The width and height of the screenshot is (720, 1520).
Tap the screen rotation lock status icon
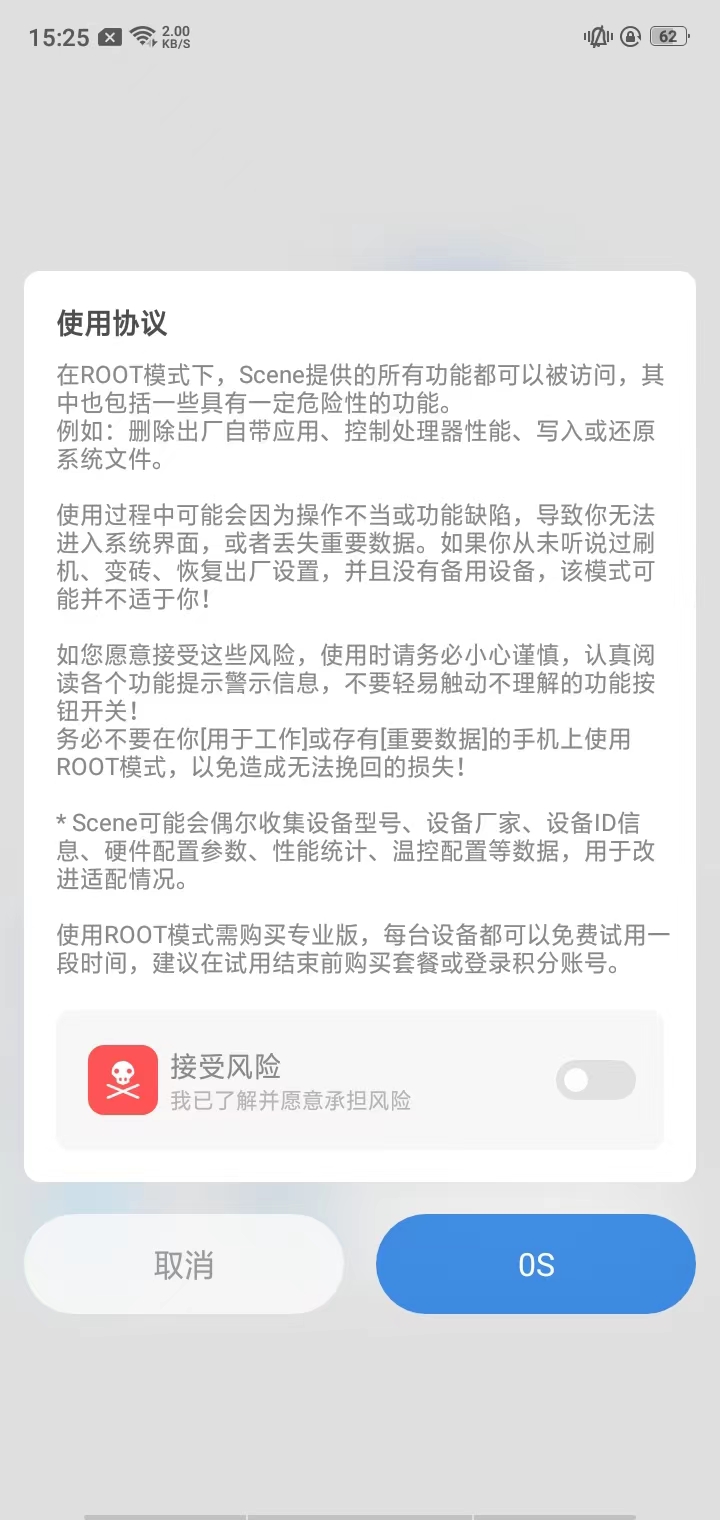(x=629, y=36)
